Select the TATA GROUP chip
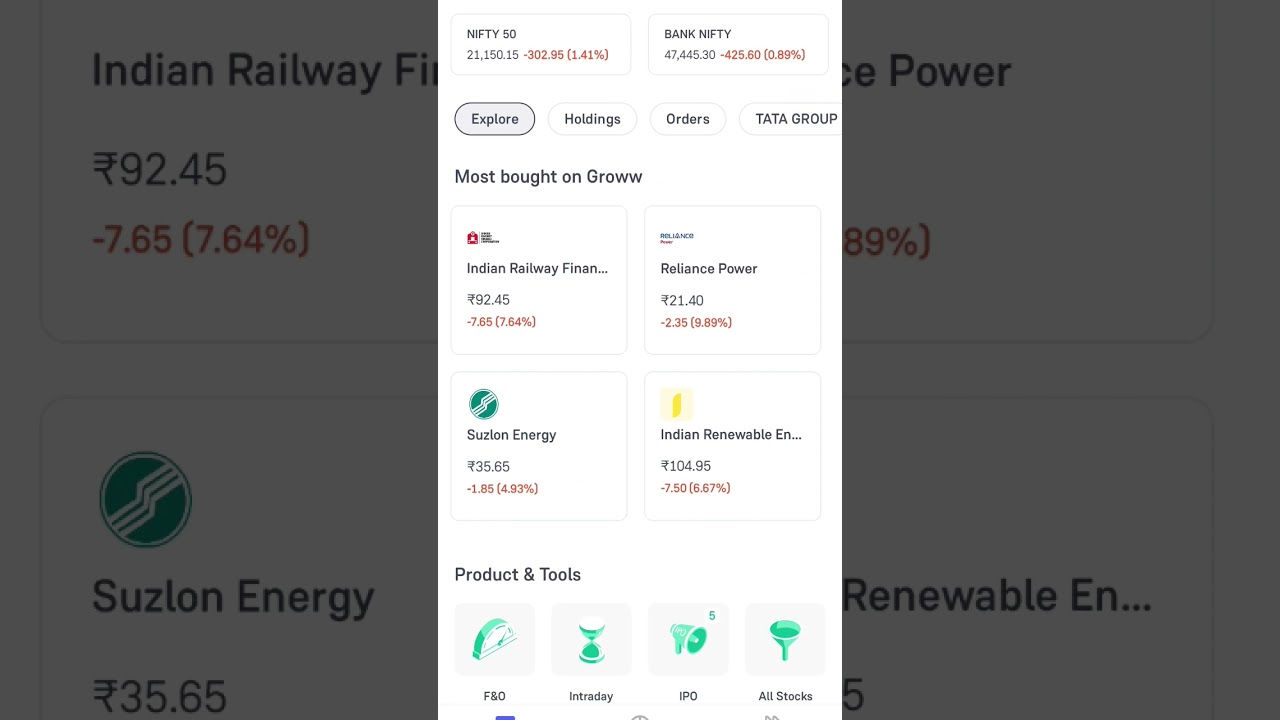The image size is (1280, 720). pyautogui.click(x=794, y=119)
